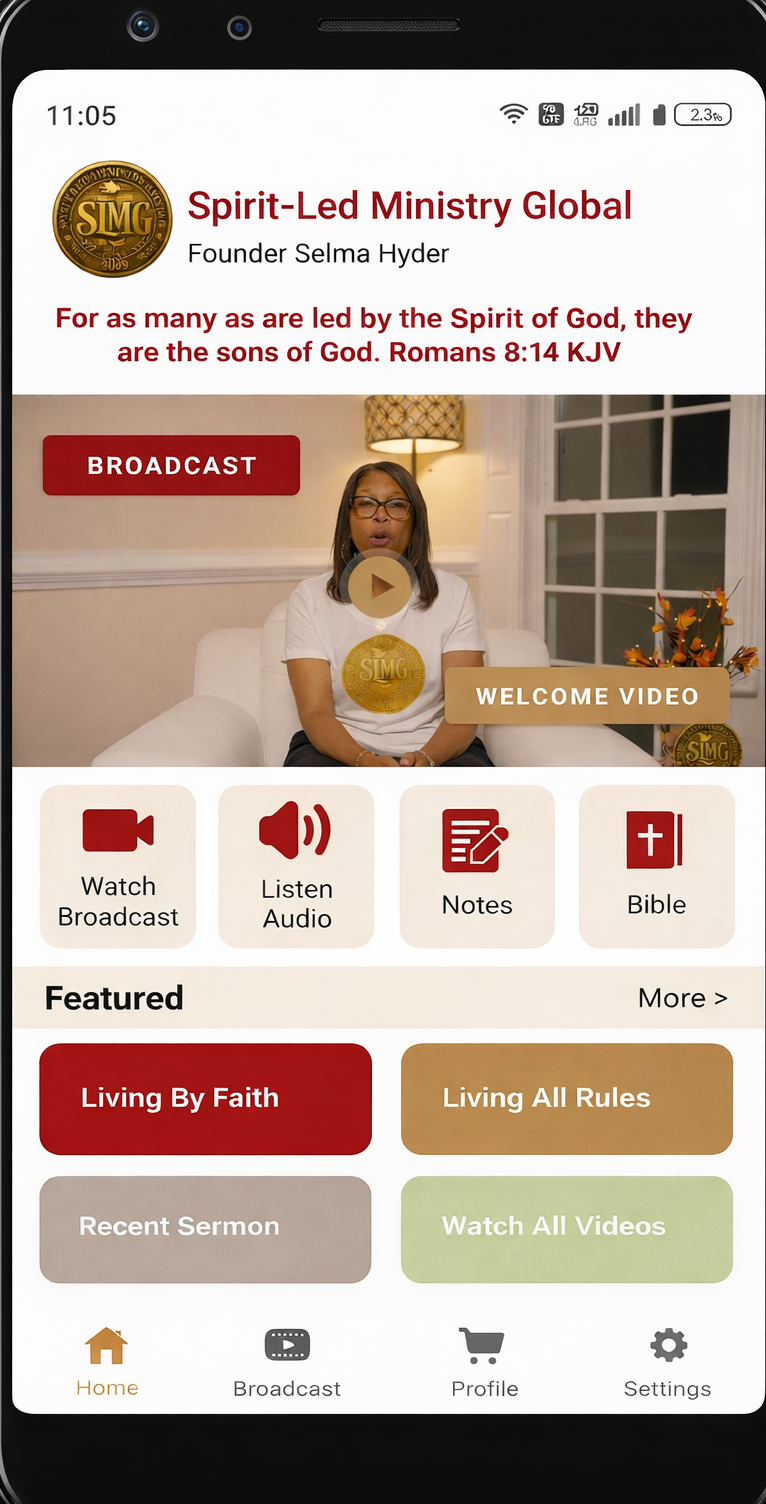Open the Bible tile
766x1504 pixels.
click(657, 866)
